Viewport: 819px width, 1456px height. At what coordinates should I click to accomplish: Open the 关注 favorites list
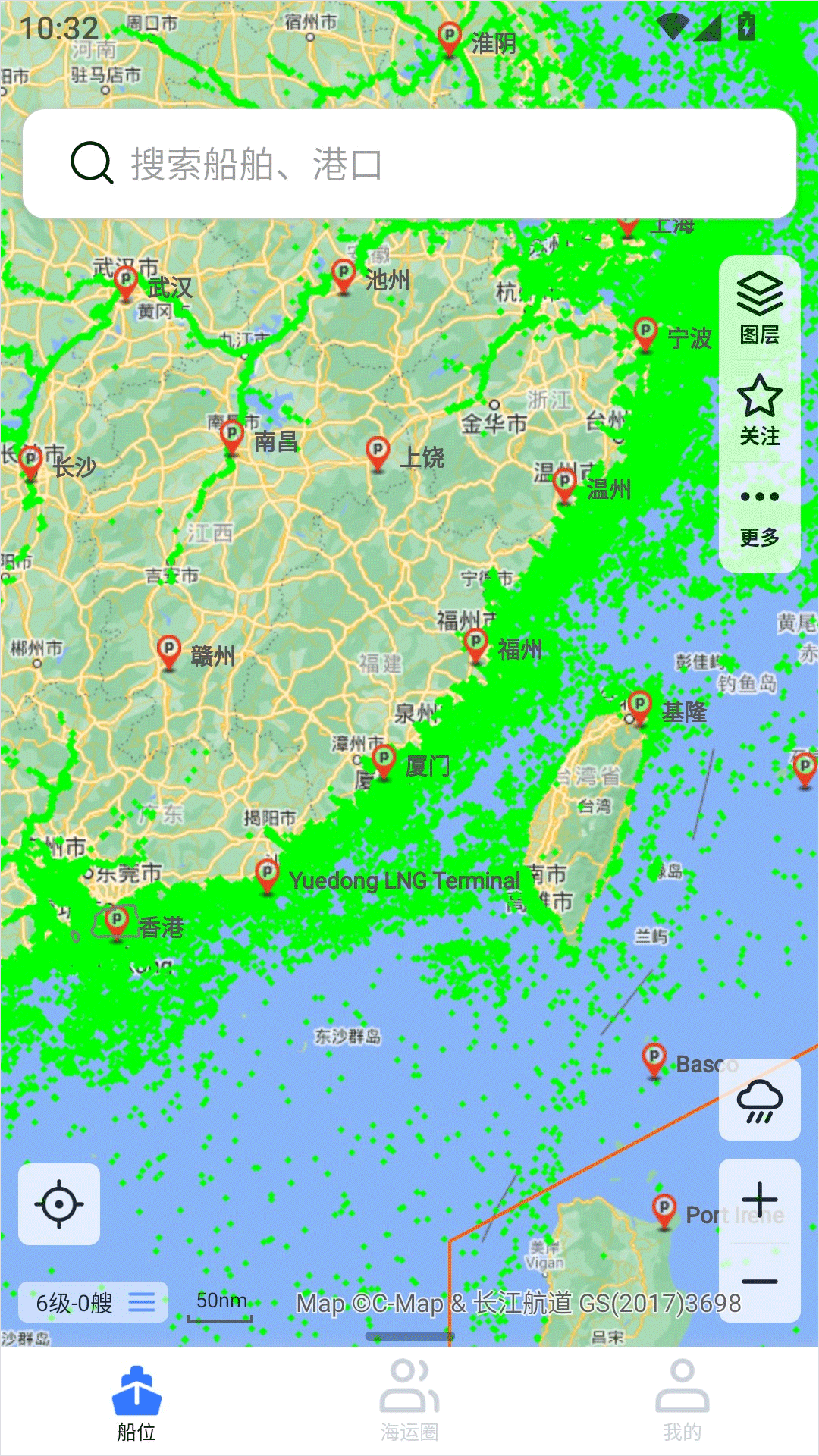tap(759, 410)
